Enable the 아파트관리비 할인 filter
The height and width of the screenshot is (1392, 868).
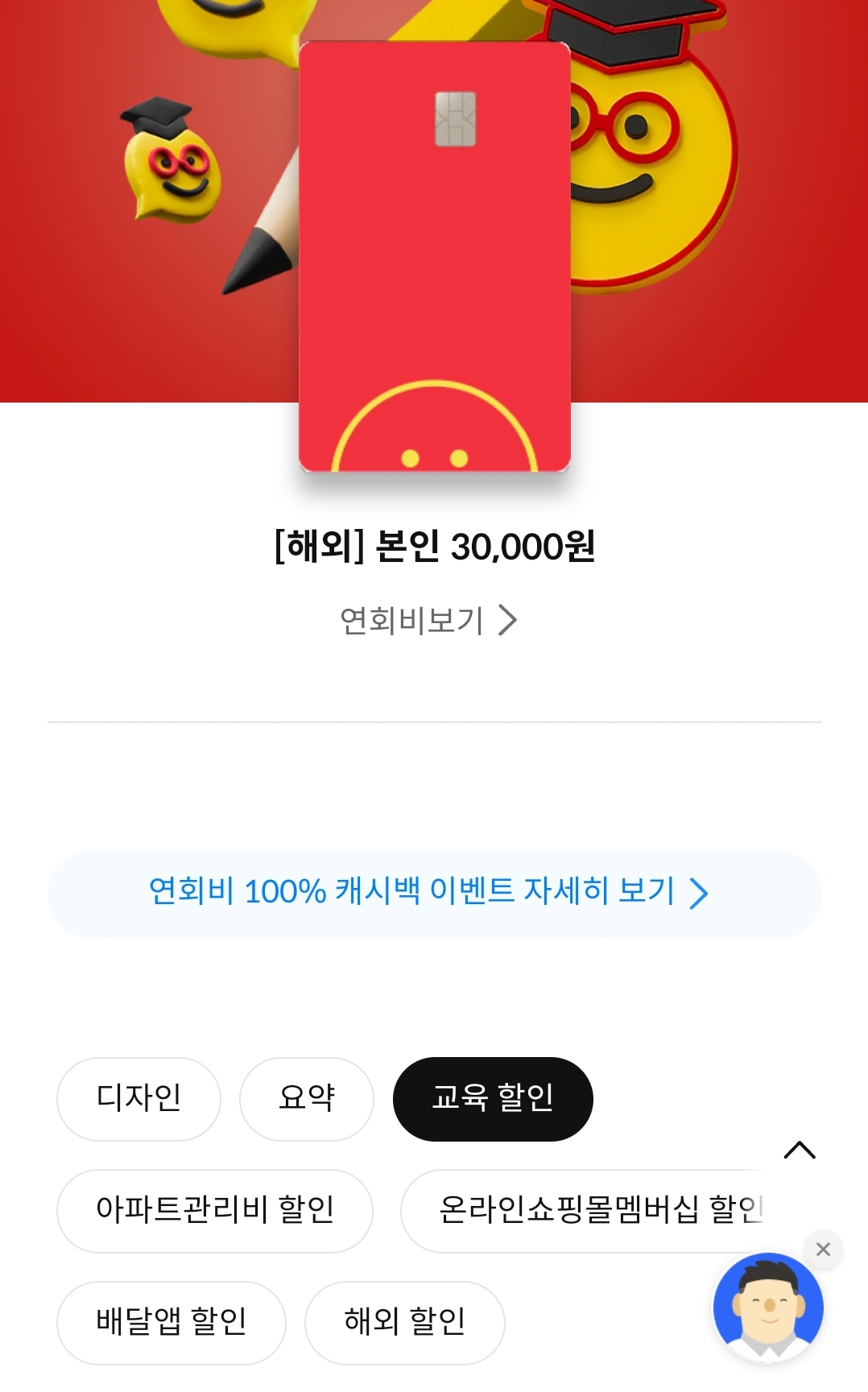pyautogui.click(x=214, y=1210)
